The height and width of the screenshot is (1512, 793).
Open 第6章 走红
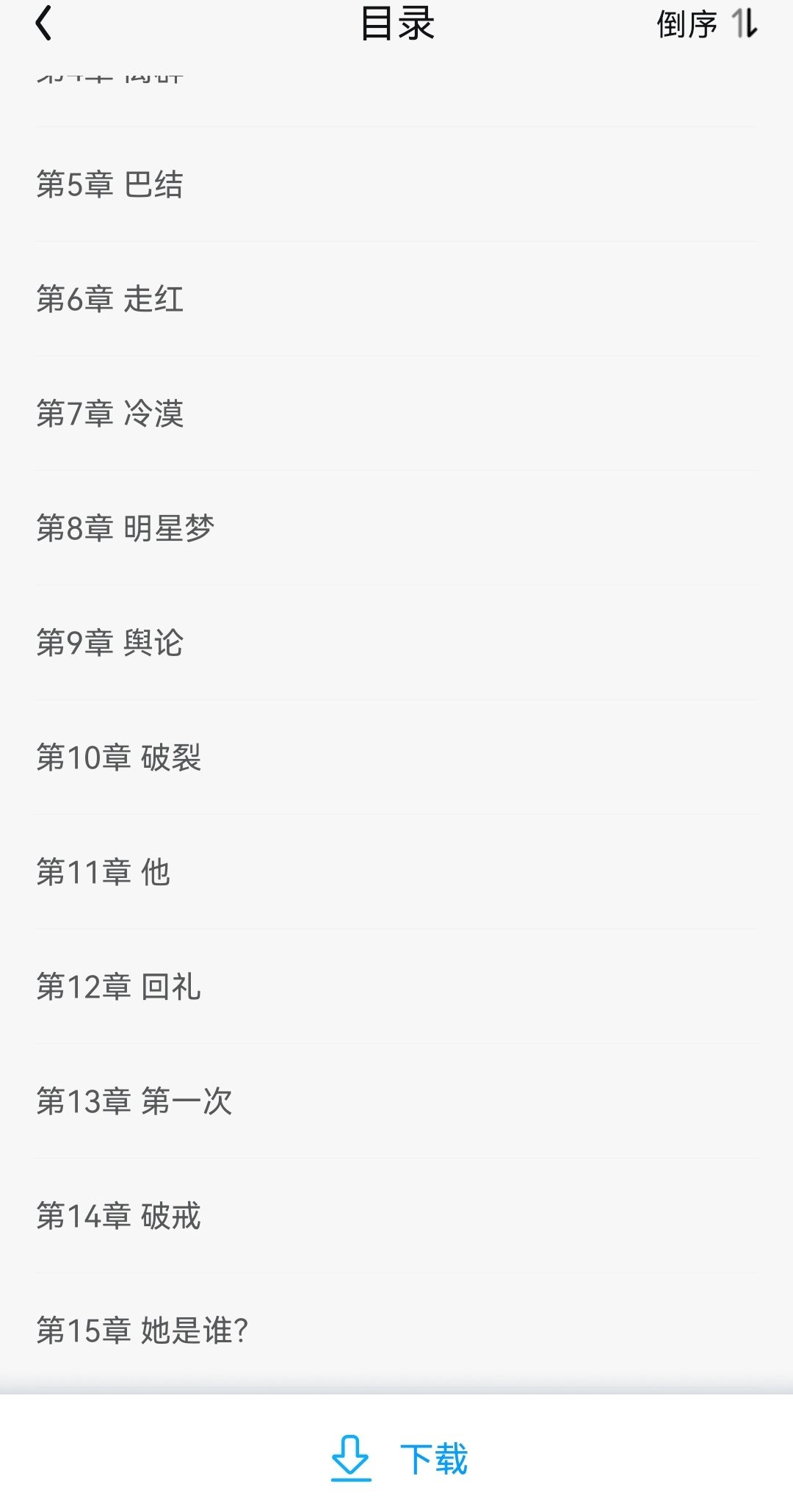(x=110, y=299)
